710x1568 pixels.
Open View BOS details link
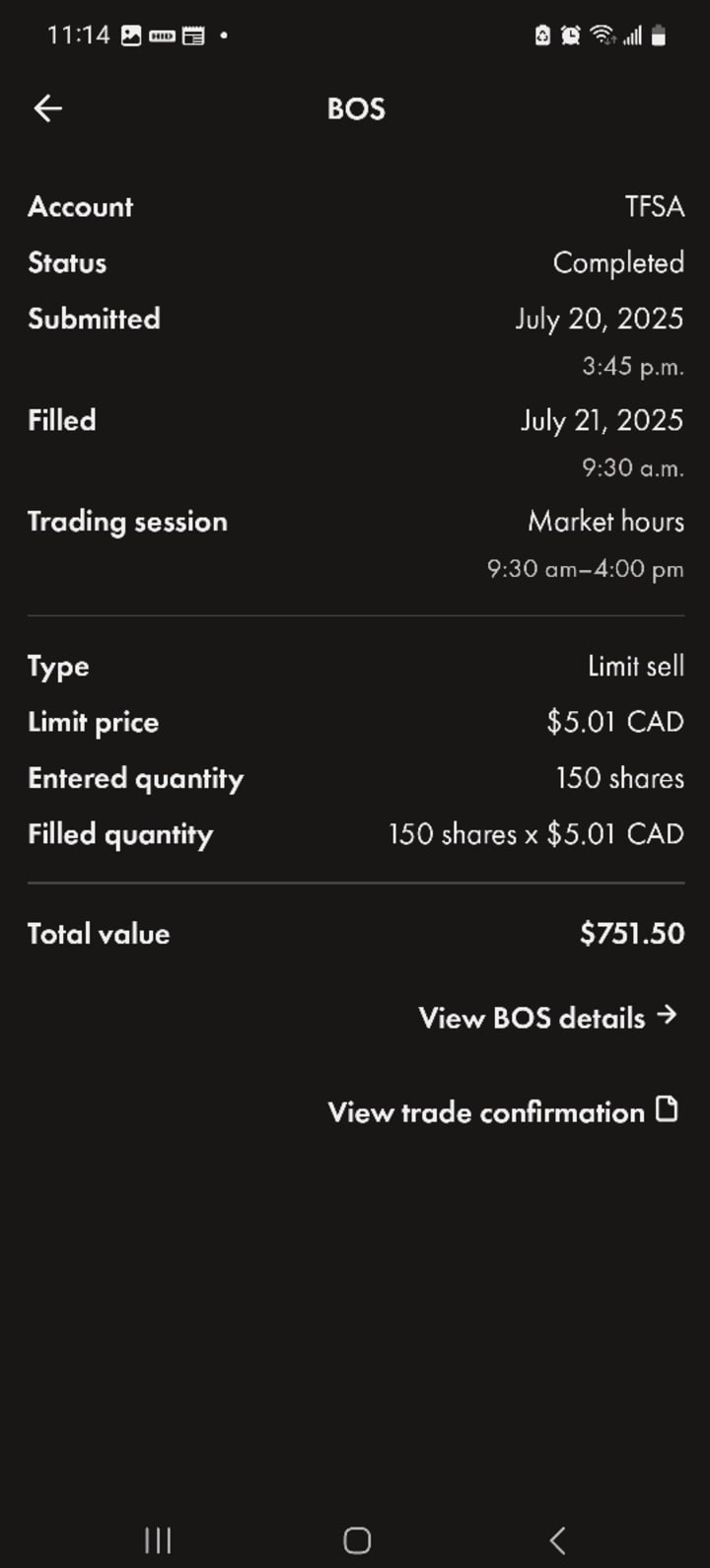[547, 1017]
